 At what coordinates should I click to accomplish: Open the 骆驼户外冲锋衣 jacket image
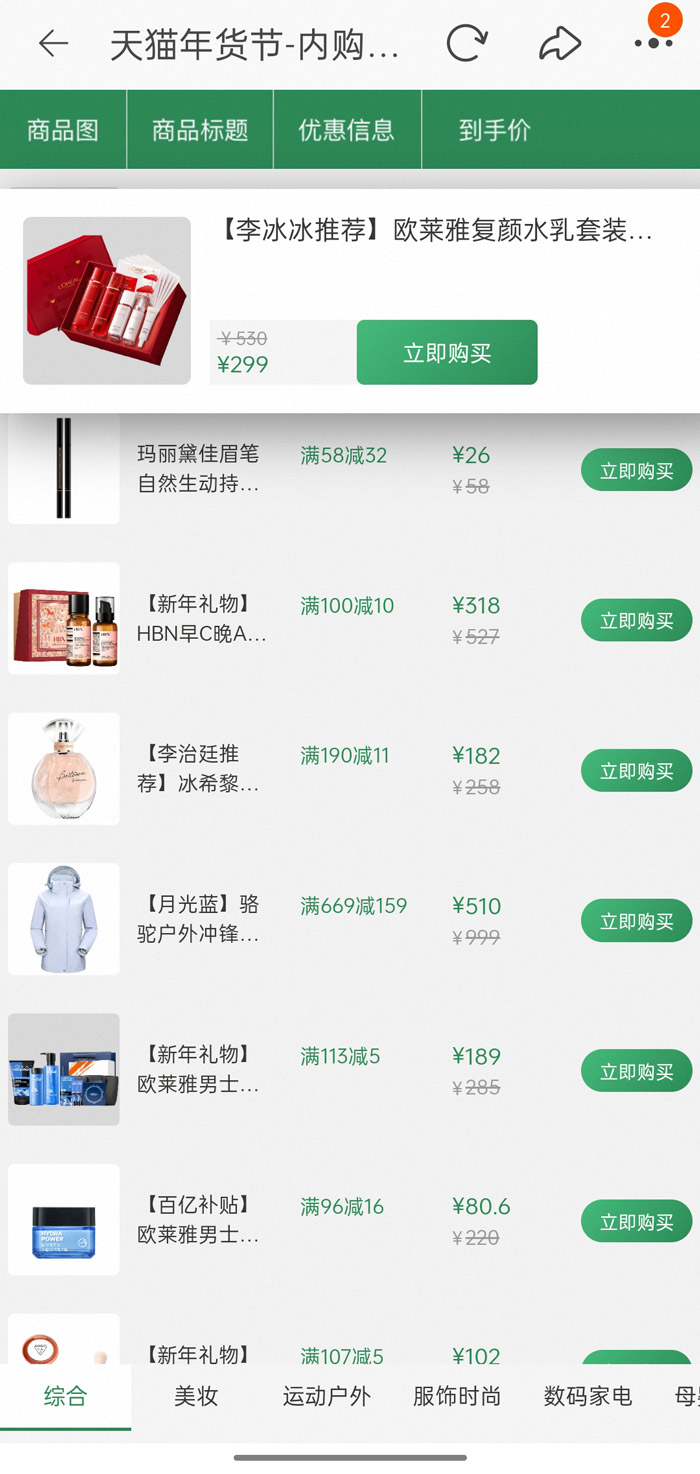tap(64, 919)
